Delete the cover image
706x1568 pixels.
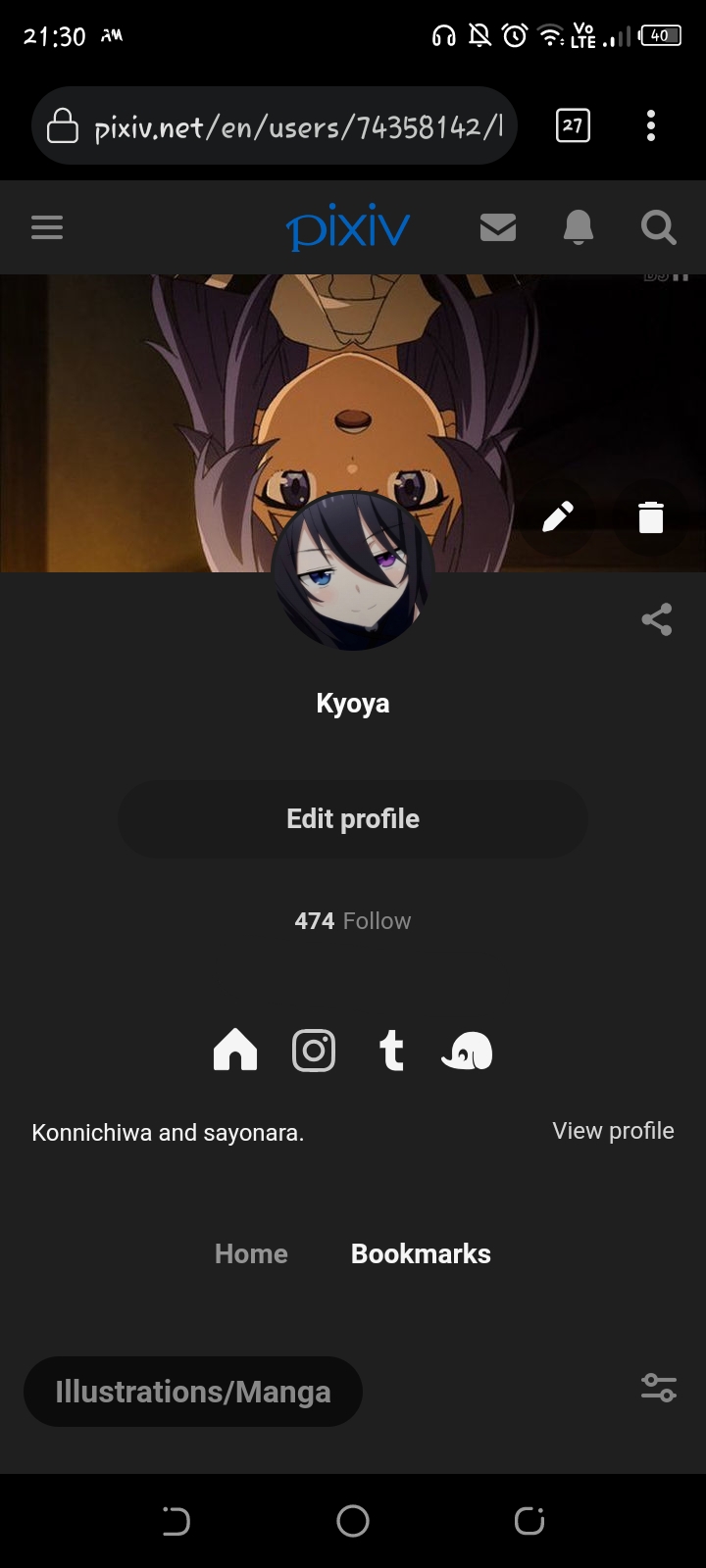pos(651,516)
